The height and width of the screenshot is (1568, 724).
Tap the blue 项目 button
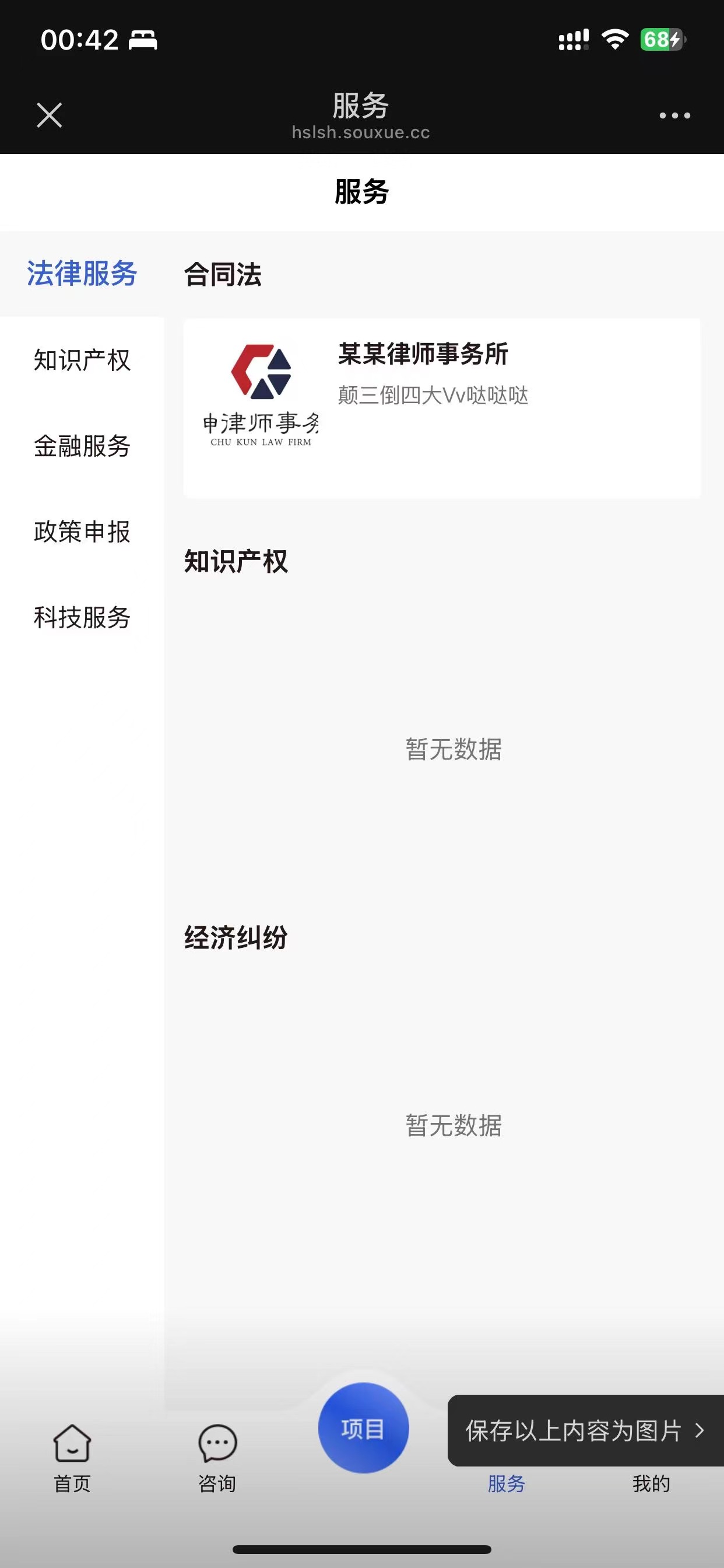[x=363, y=1428]
